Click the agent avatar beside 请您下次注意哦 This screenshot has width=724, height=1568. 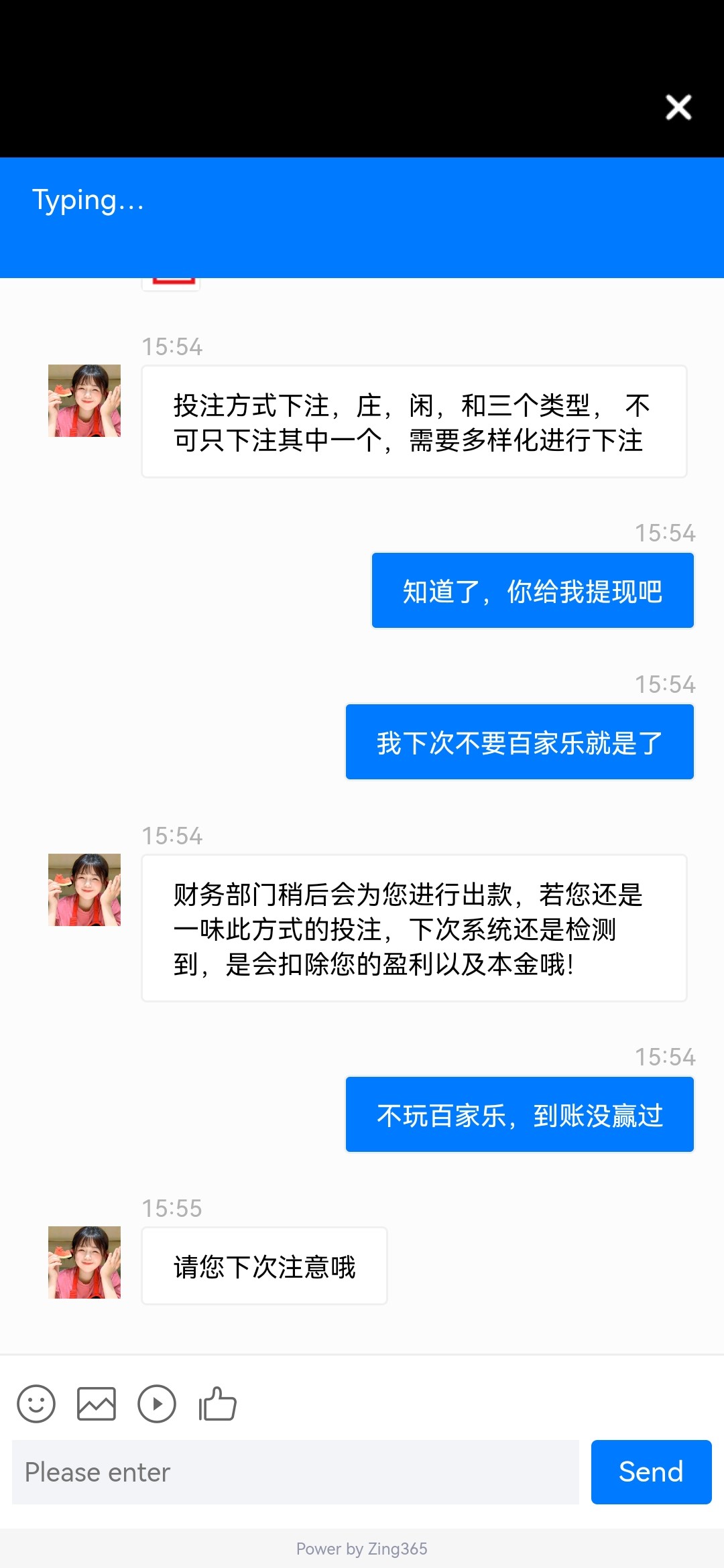point(84,1265)
